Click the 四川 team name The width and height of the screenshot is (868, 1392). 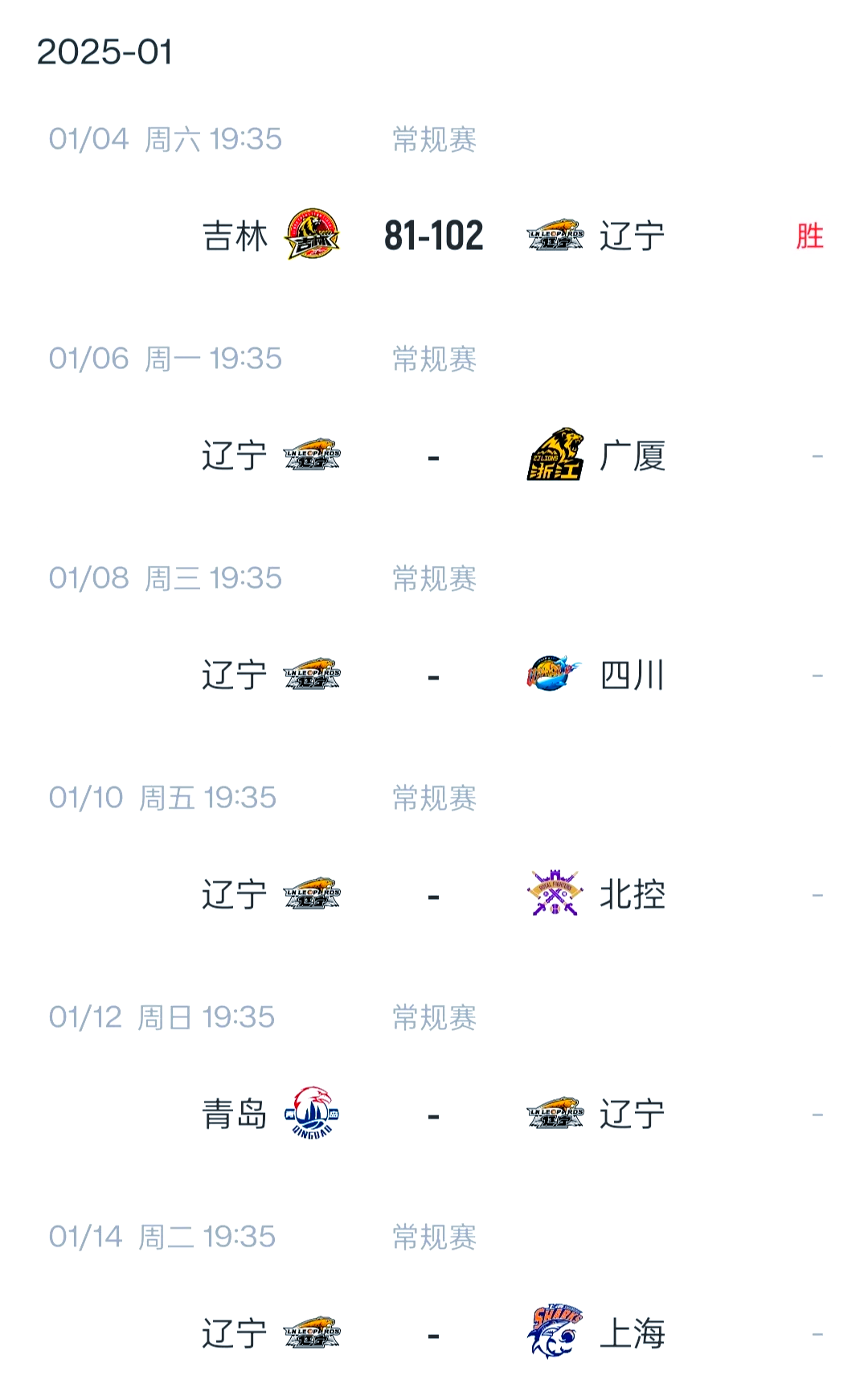pos(633,675)
